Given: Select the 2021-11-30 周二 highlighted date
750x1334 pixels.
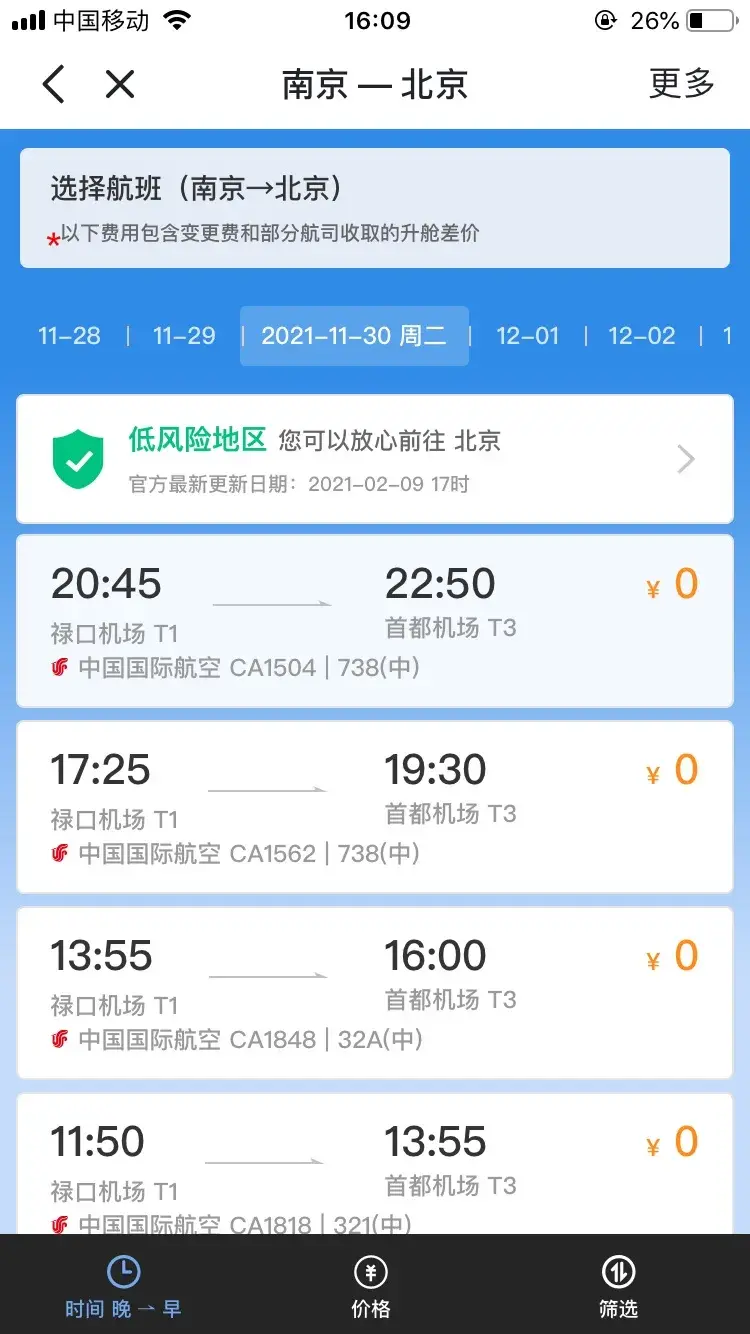Looking at the screenshot, I should [354, 336].
